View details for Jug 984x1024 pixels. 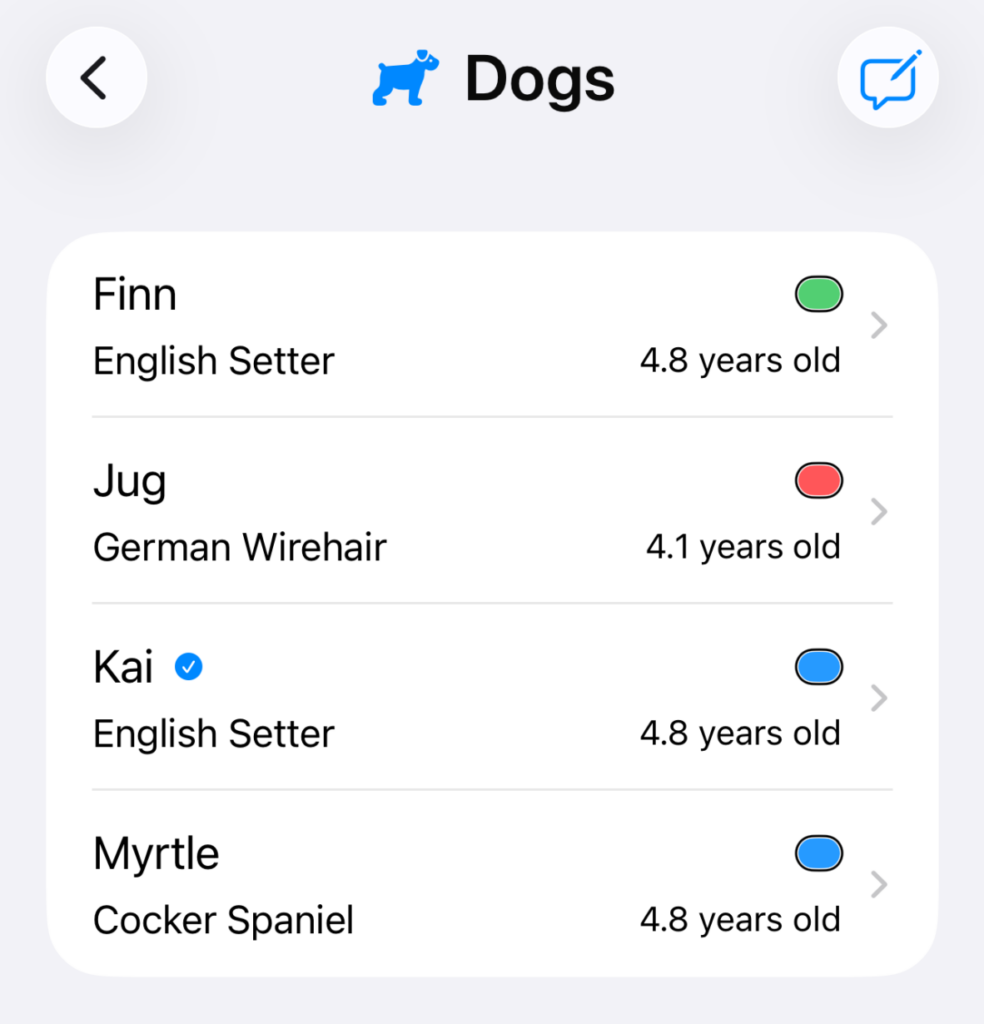(x=490, y=512)
